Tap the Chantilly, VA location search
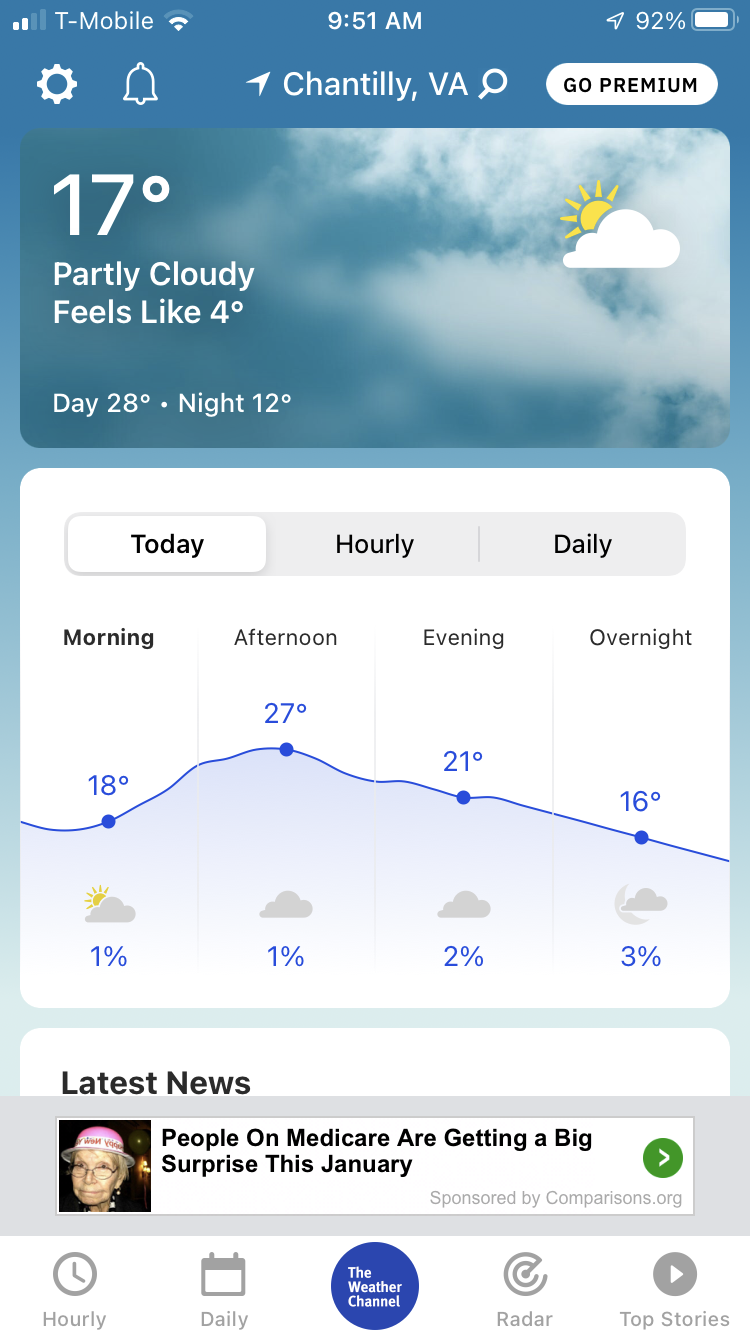This screenshot has height=1334, width=750. 377,85
